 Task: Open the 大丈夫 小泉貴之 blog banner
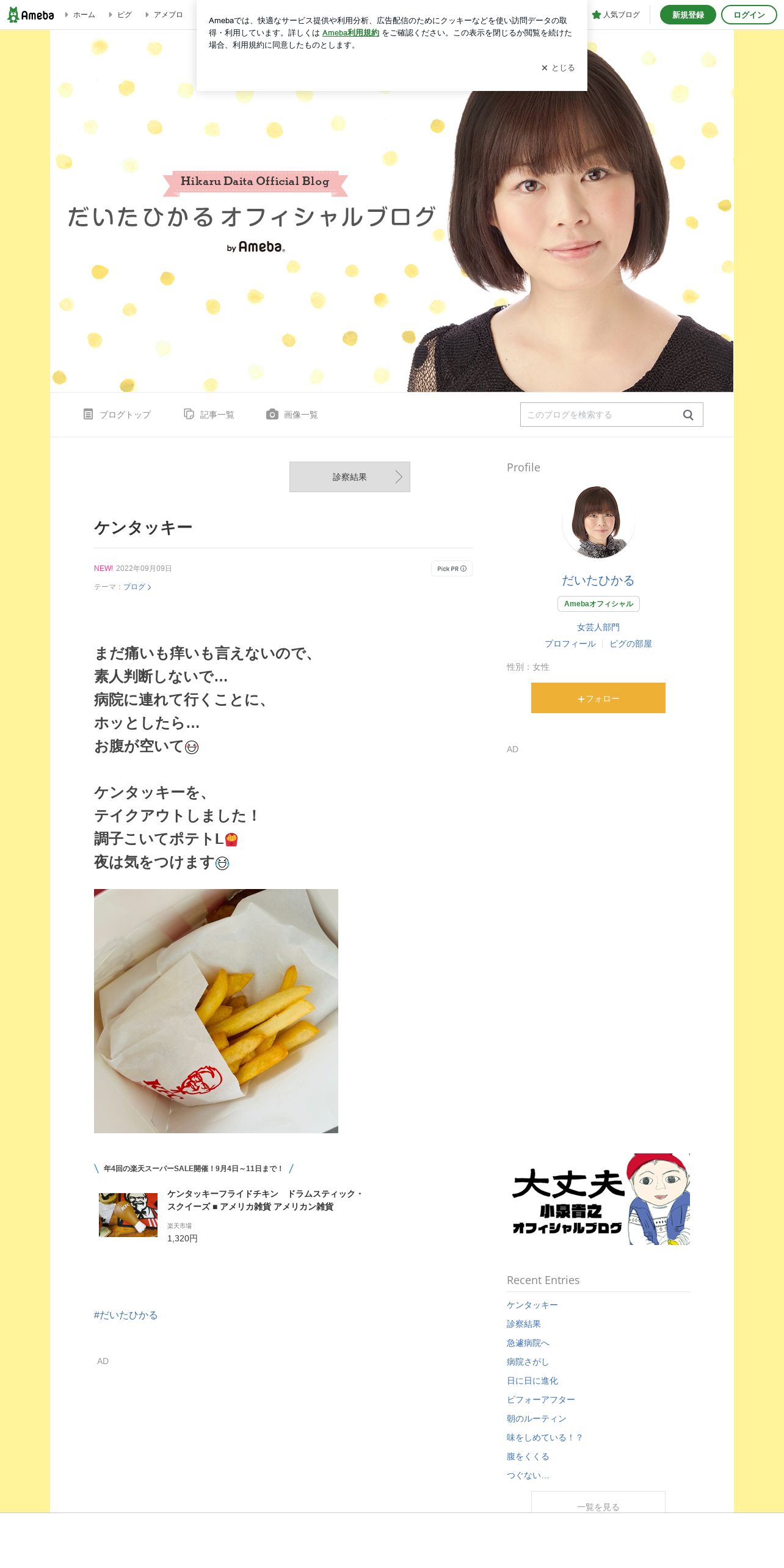point(598,1199)
